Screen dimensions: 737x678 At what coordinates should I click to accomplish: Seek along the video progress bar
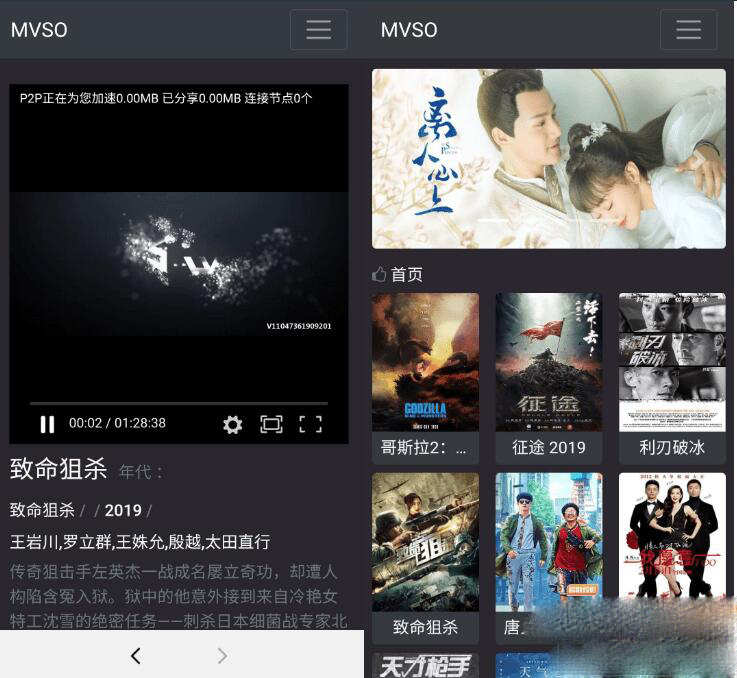[x=180, y=403]
